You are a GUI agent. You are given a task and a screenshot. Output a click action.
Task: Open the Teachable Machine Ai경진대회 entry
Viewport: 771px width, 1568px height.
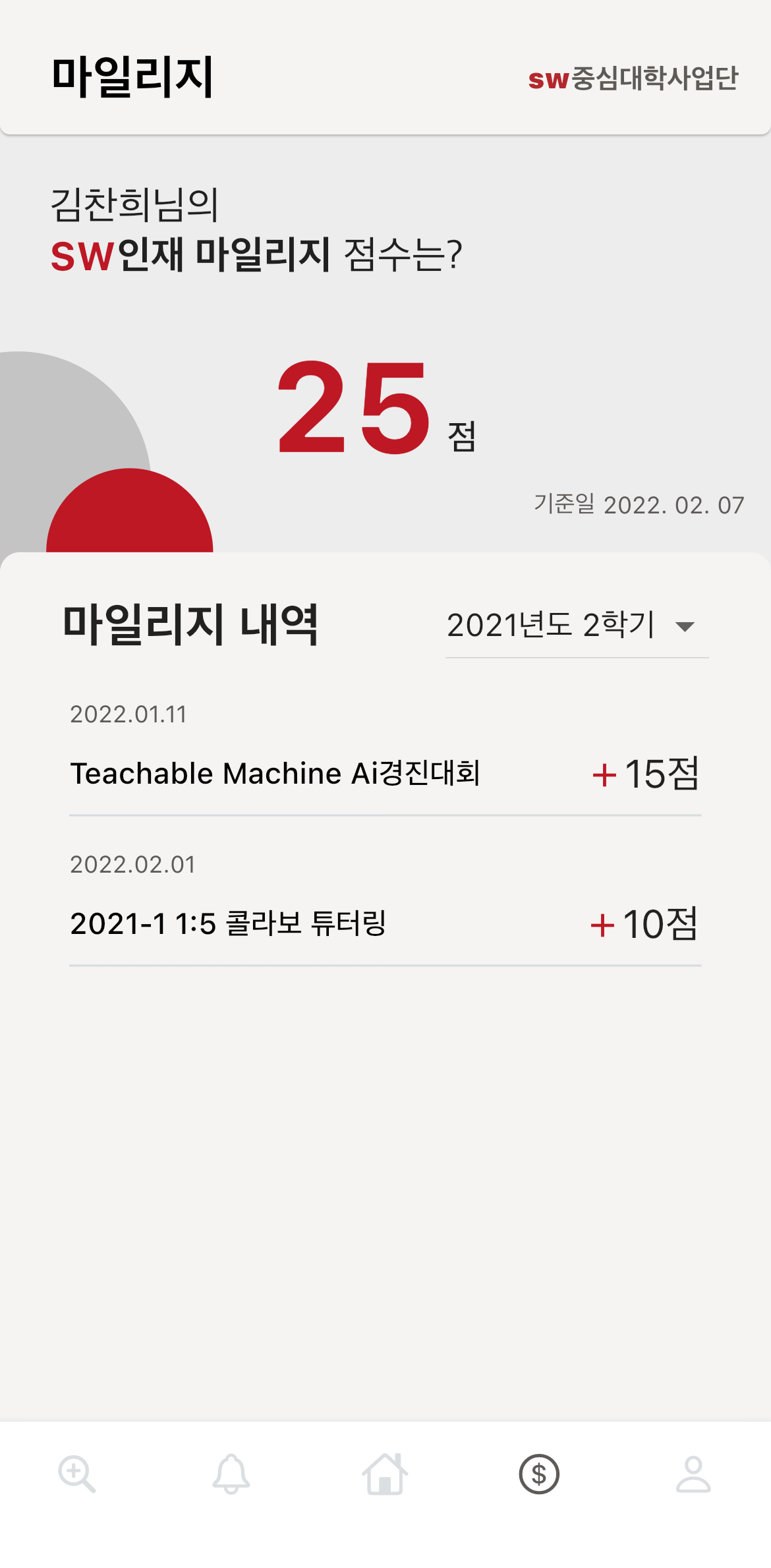click(x=277, y=774)
